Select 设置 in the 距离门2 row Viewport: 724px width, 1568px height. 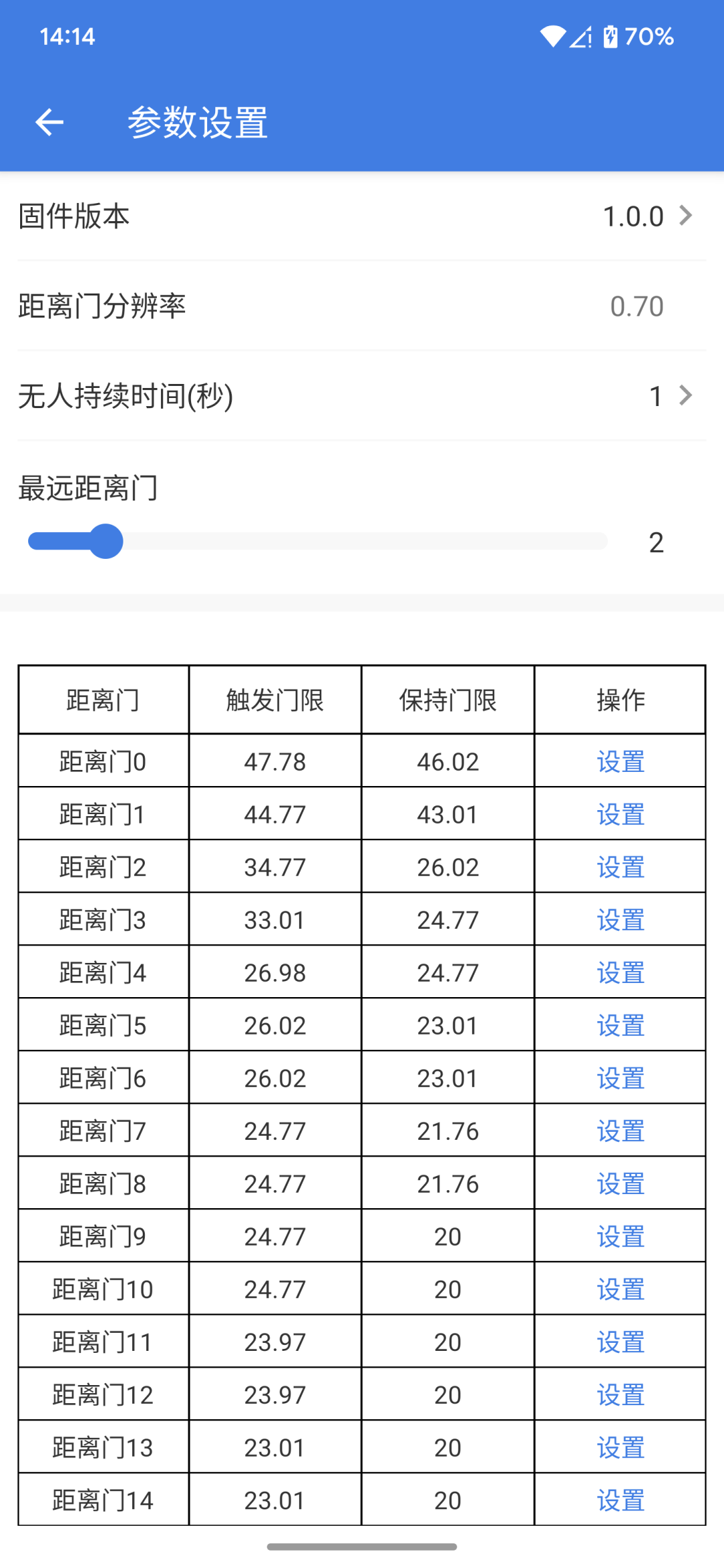click(x=620, y=867)
